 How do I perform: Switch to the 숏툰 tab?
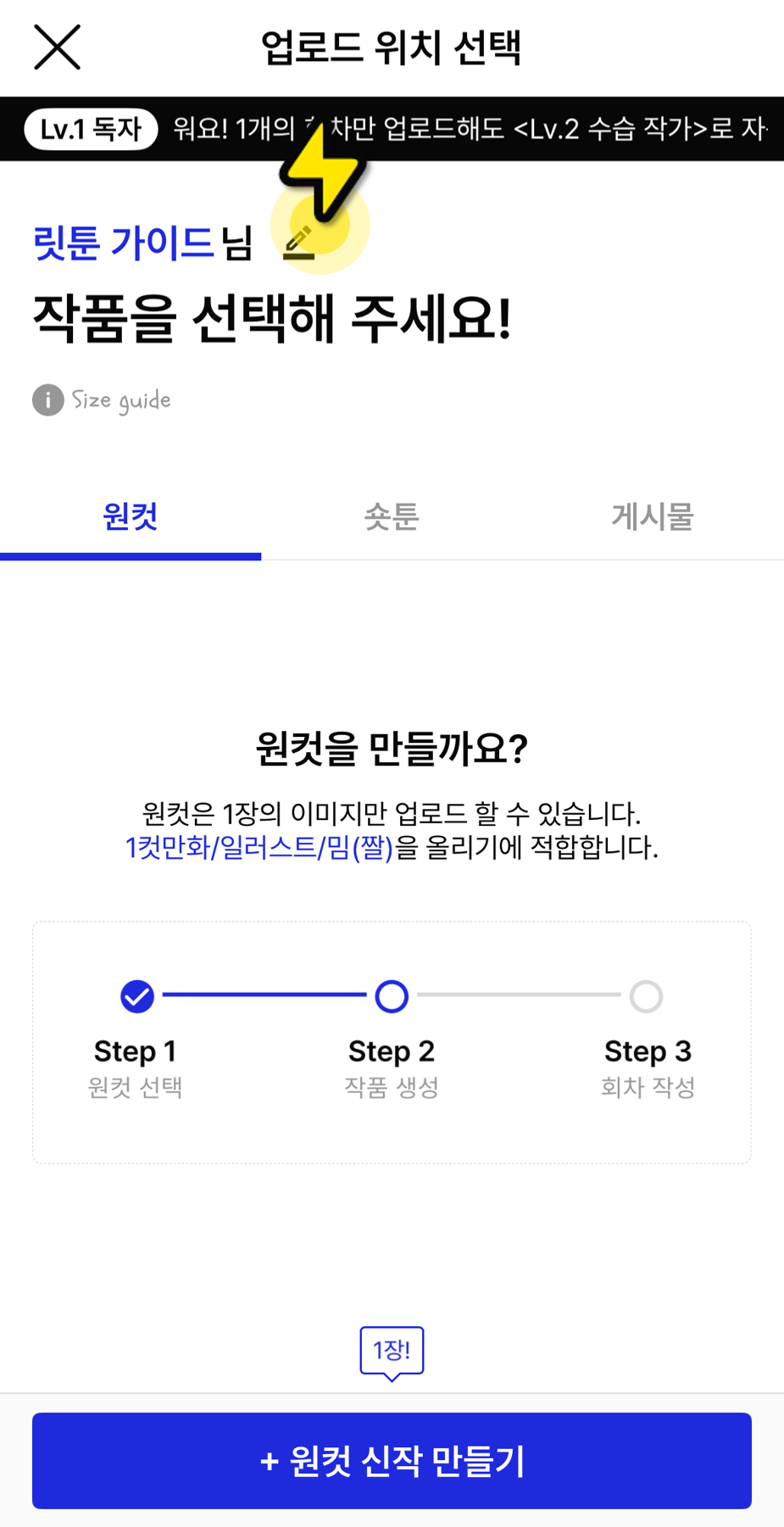pos(390,517)
